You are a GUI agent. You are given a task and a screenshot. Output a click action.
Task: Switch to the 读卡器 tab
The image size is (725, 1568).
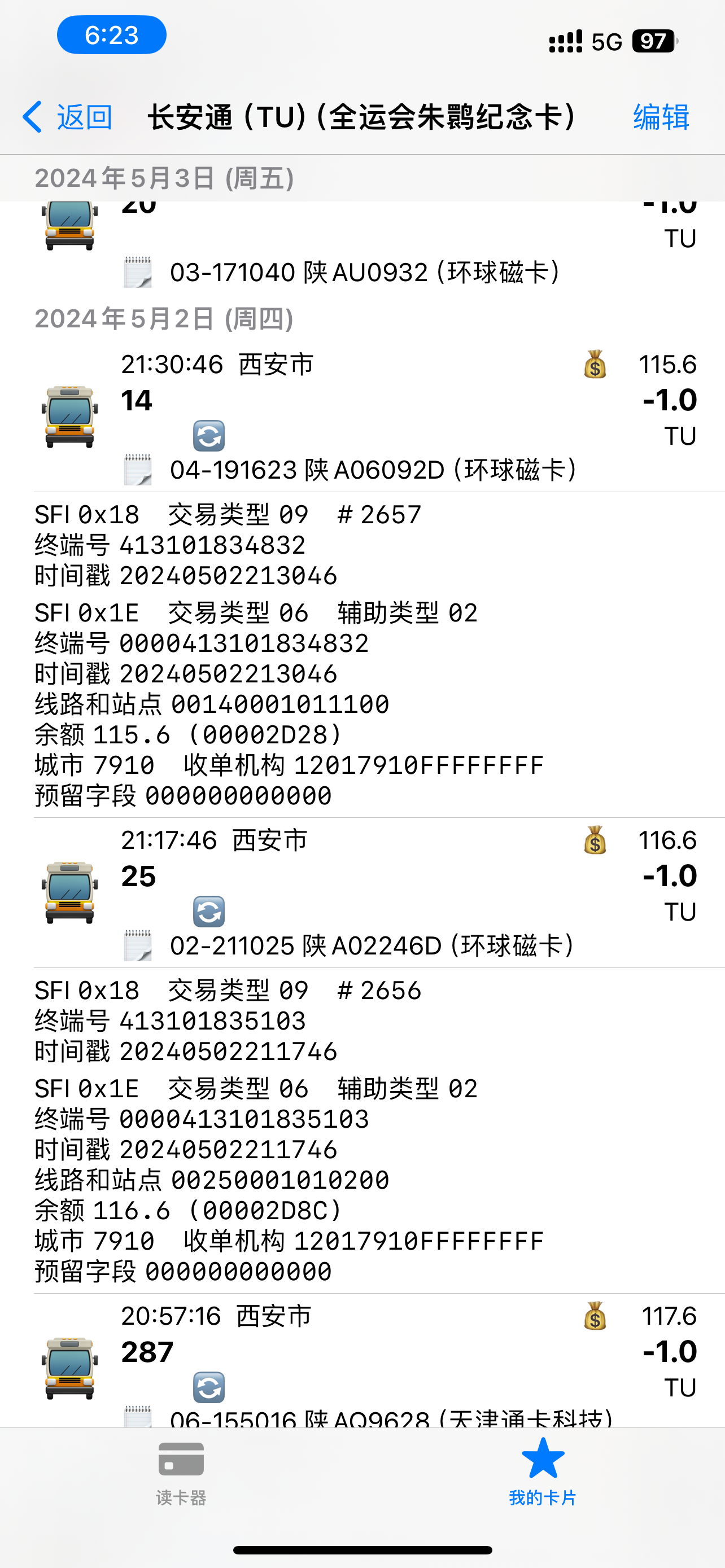coord(181,1474)
